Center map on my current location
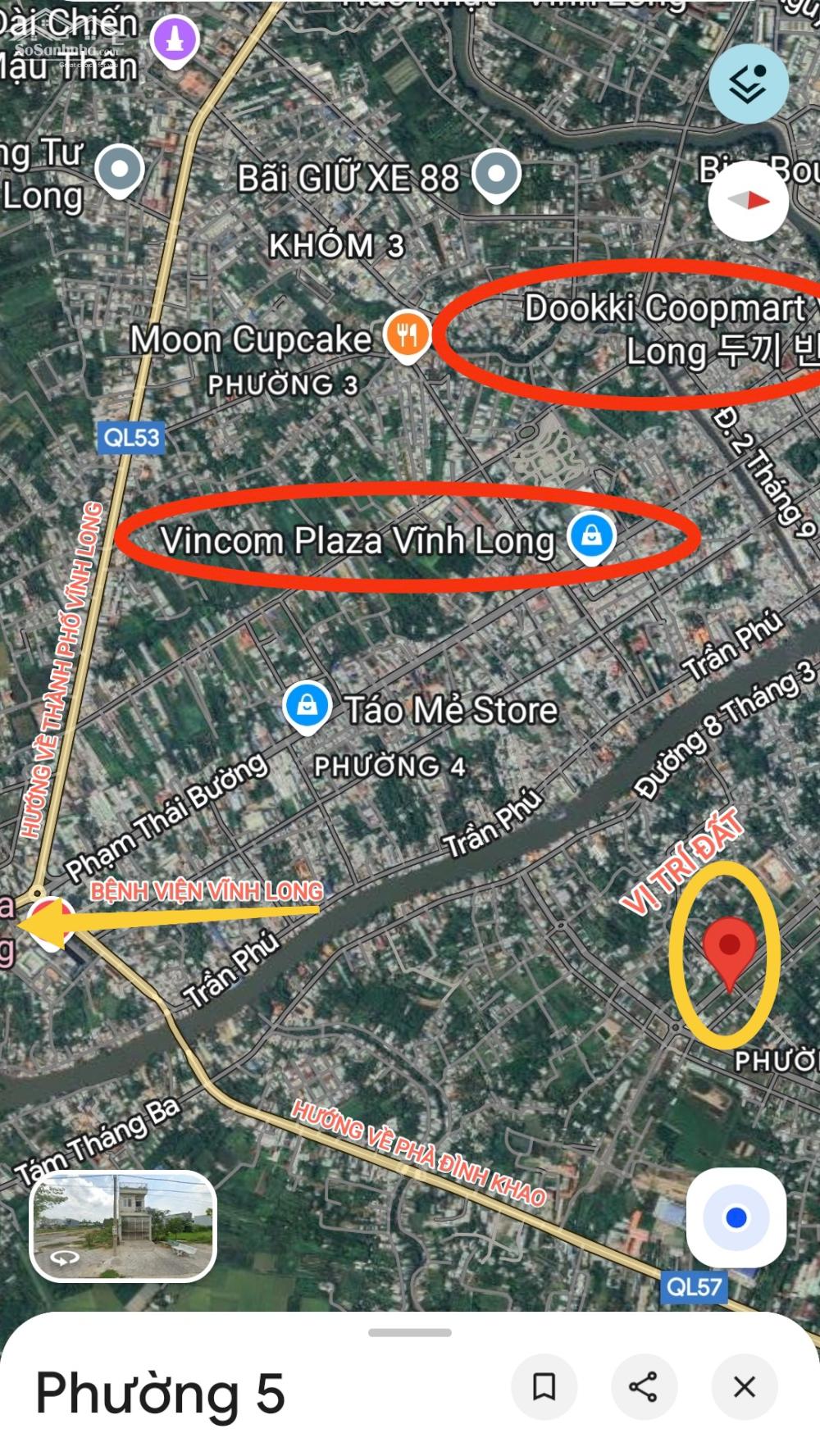The height and width of the screenshot is (1456, 820). (736, 1218)
